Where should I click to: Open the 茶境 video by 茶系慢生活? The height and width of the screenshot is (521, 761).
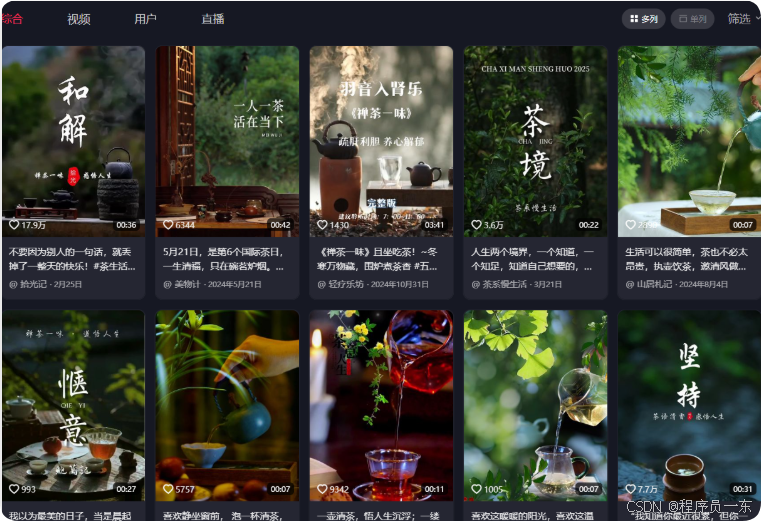535,140
